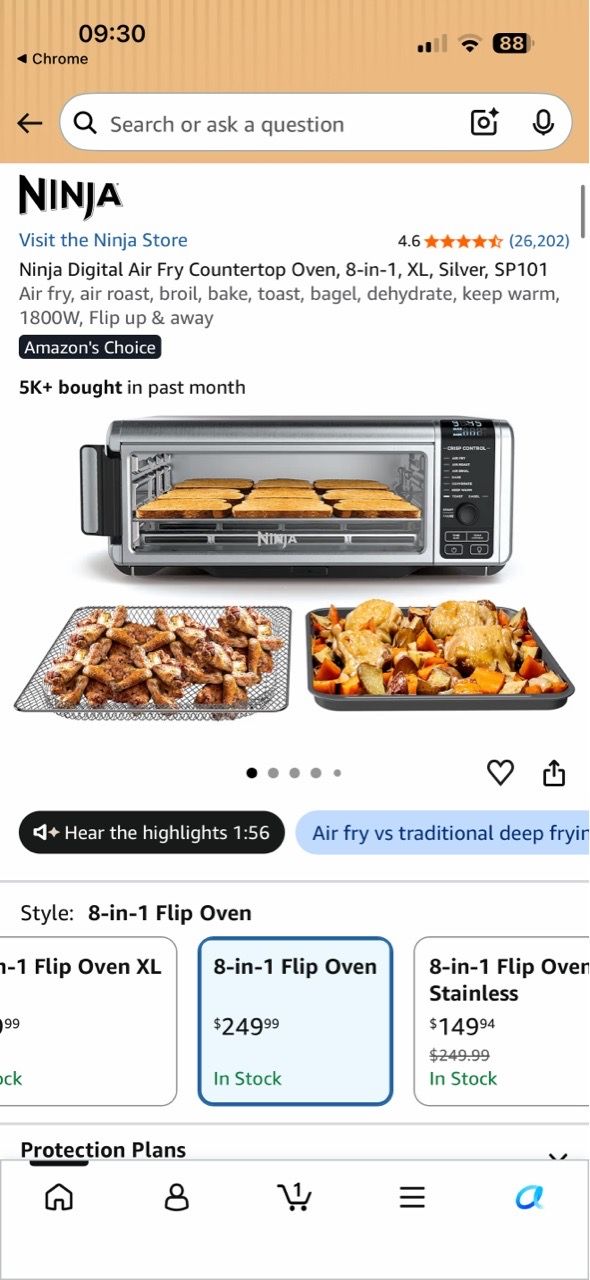Select the $249.99 8-in-1 Flip Oven option

tap(295, 1021)
